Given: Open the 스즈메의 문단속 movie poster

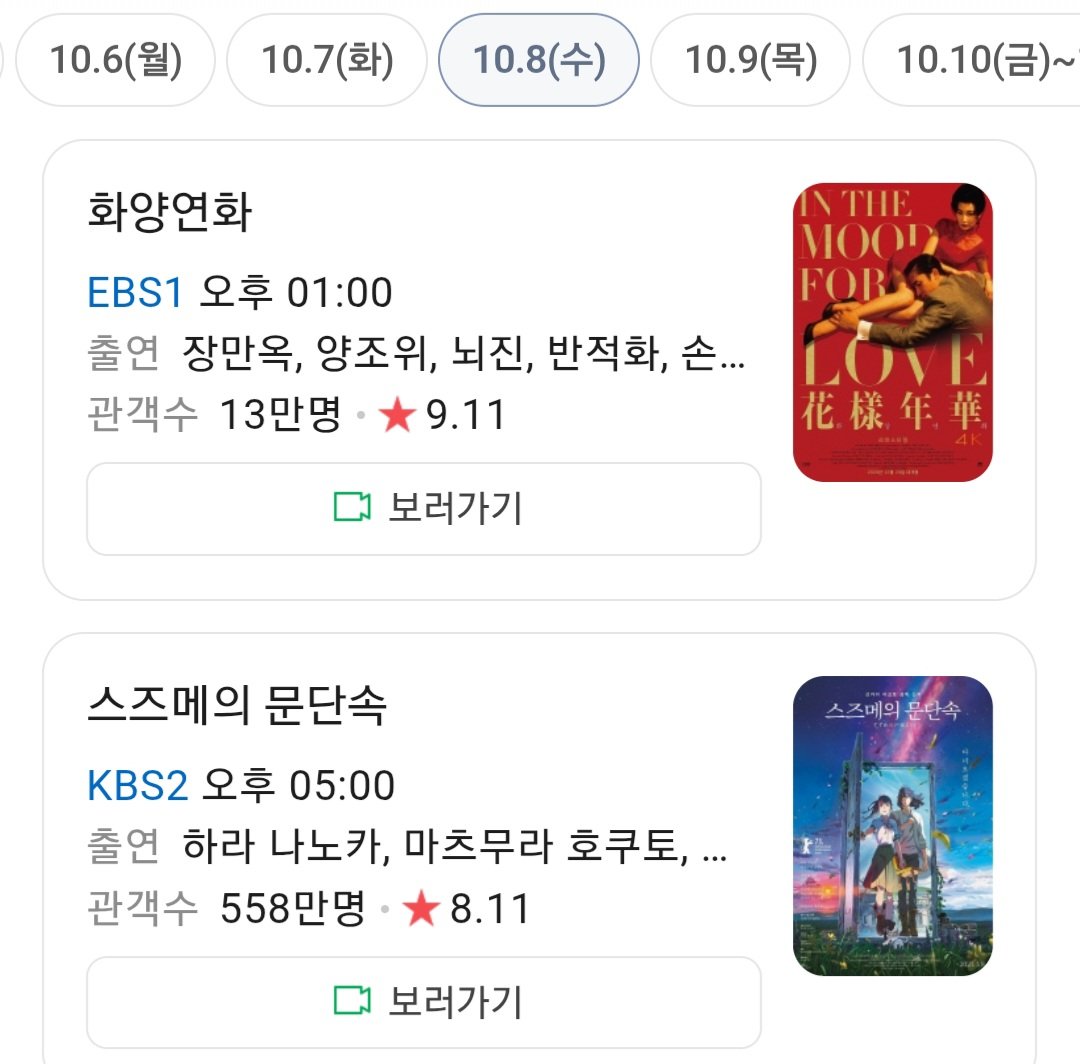Looking at the screenshot, I should (892, 826).
